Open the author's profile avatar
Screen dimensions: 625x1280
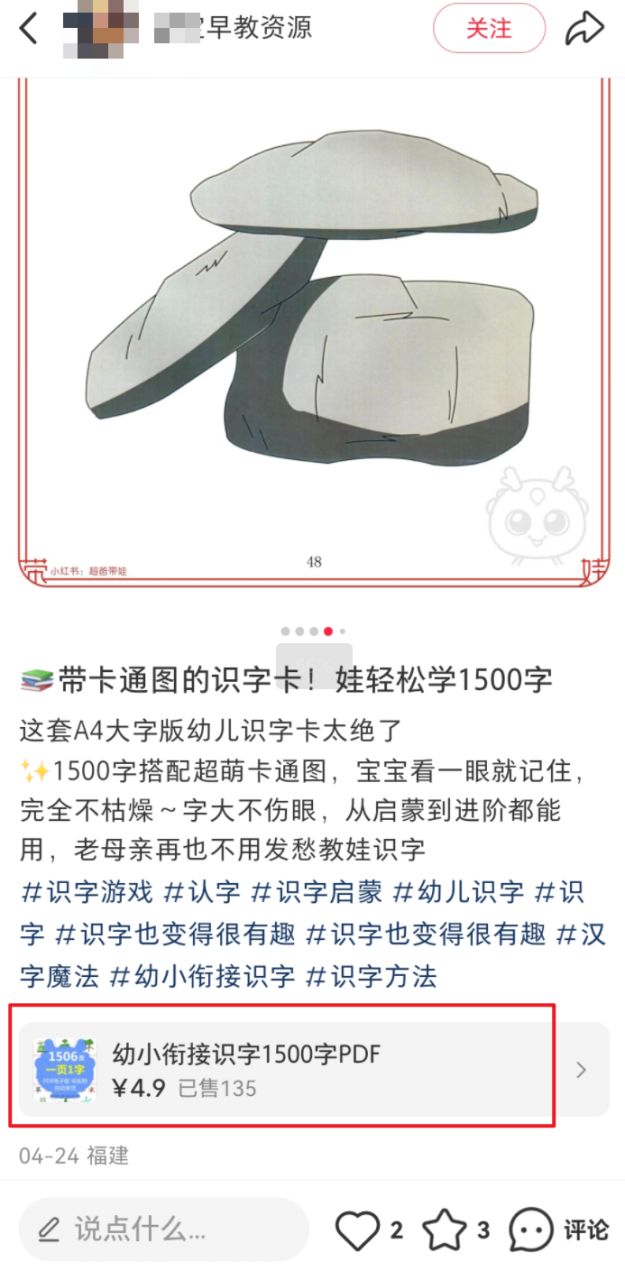coord(98,27)
